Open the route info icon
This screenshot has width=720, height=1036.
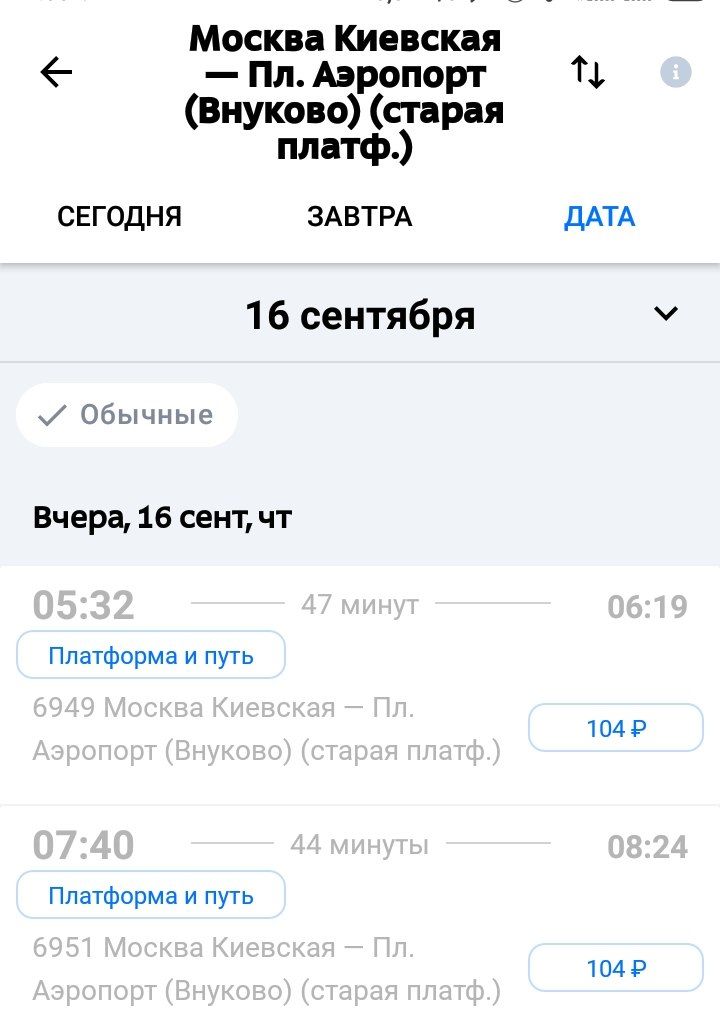click(x=676, y=72)
